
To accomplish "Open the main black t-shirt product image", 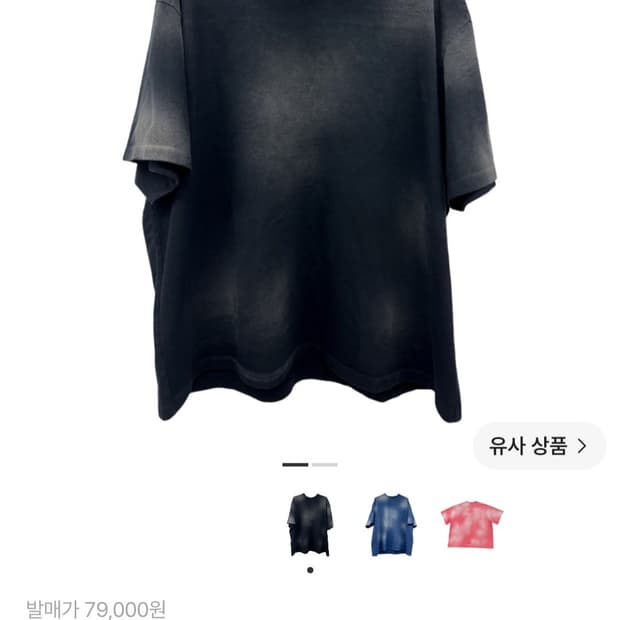I will tap(310, 210).
